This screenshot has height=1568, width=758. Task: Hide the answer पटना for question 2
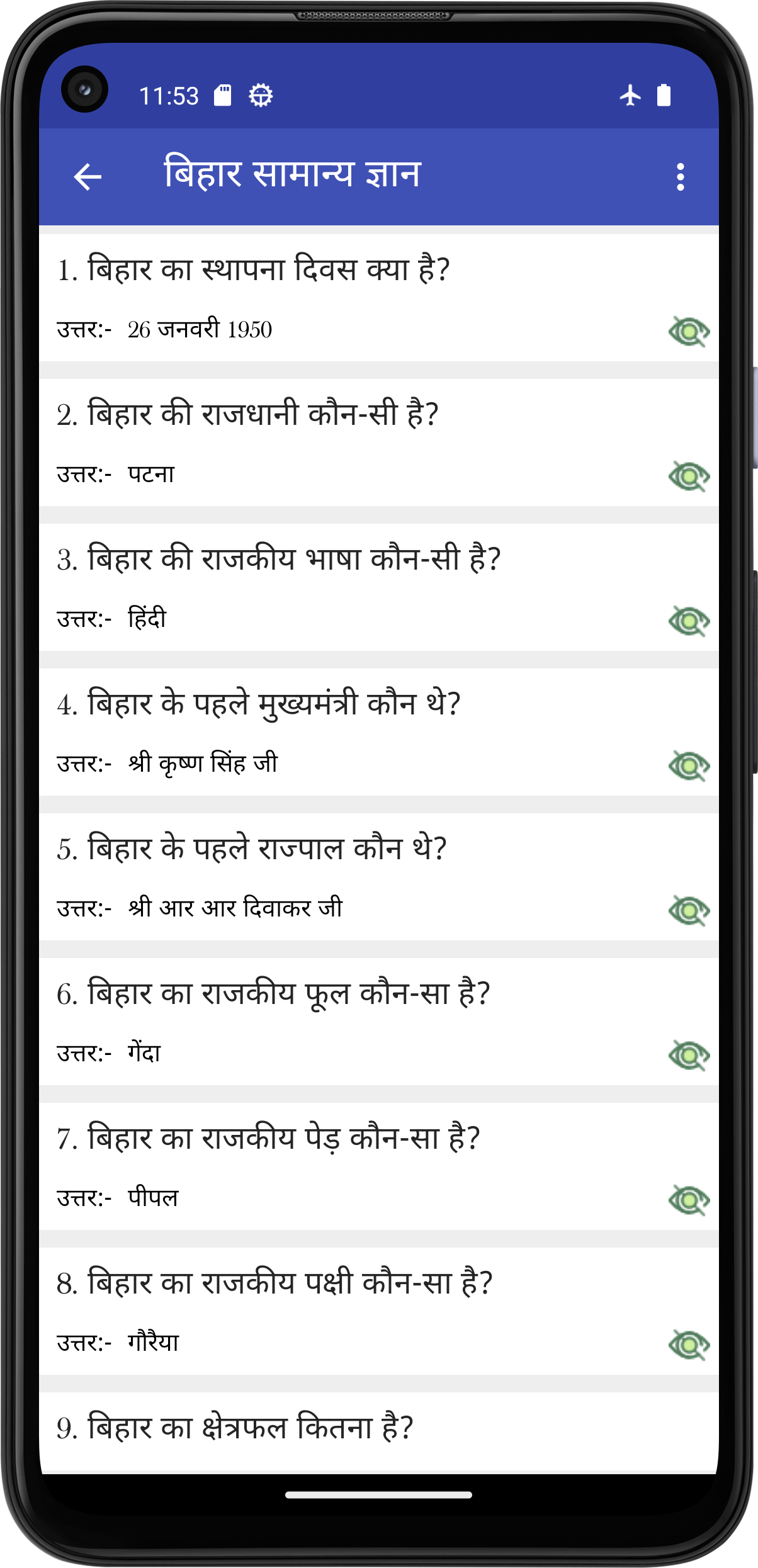click(689, 476)
